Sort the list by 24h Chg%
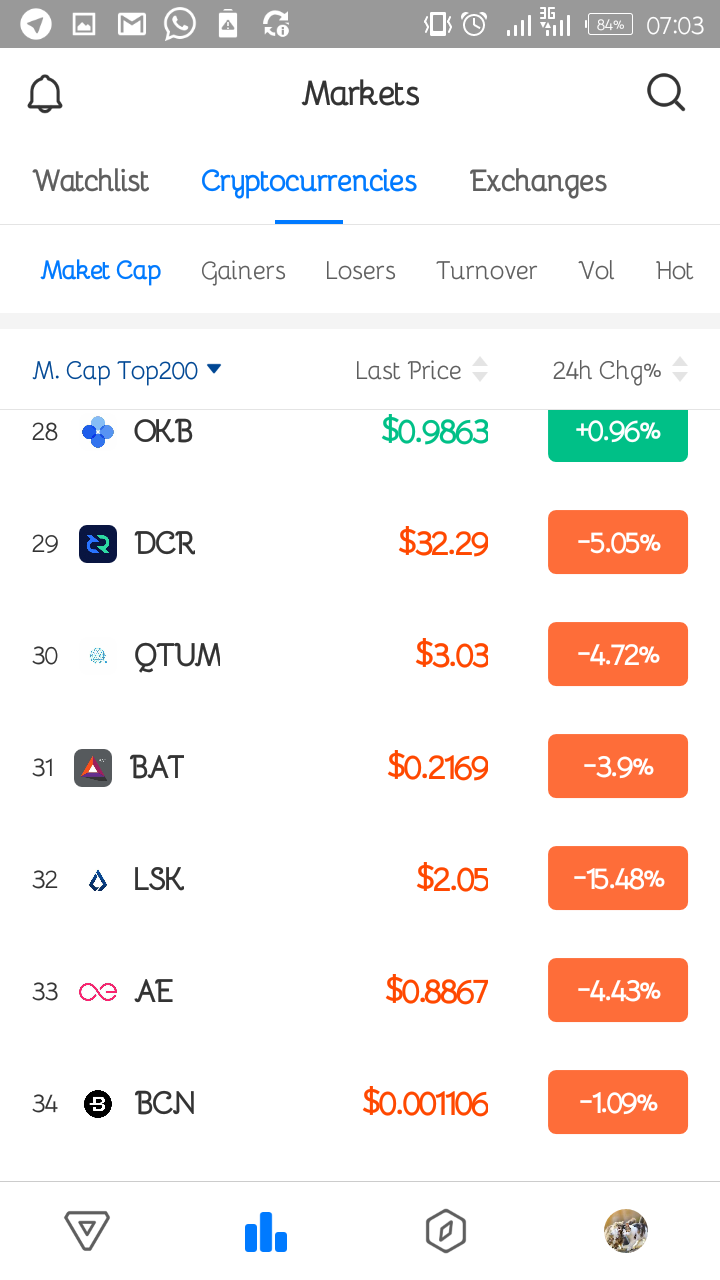Image resolution: width=720 pixels, height=1280 pixels. tap(620, 371)
